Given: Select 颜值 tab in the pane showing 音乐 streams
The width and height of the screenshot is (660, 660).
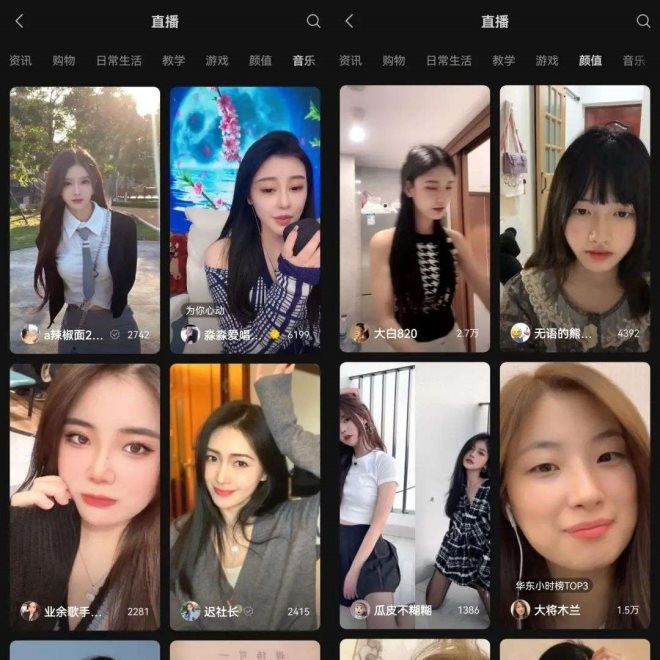Looking at the screenshot, I should (260, 61).
